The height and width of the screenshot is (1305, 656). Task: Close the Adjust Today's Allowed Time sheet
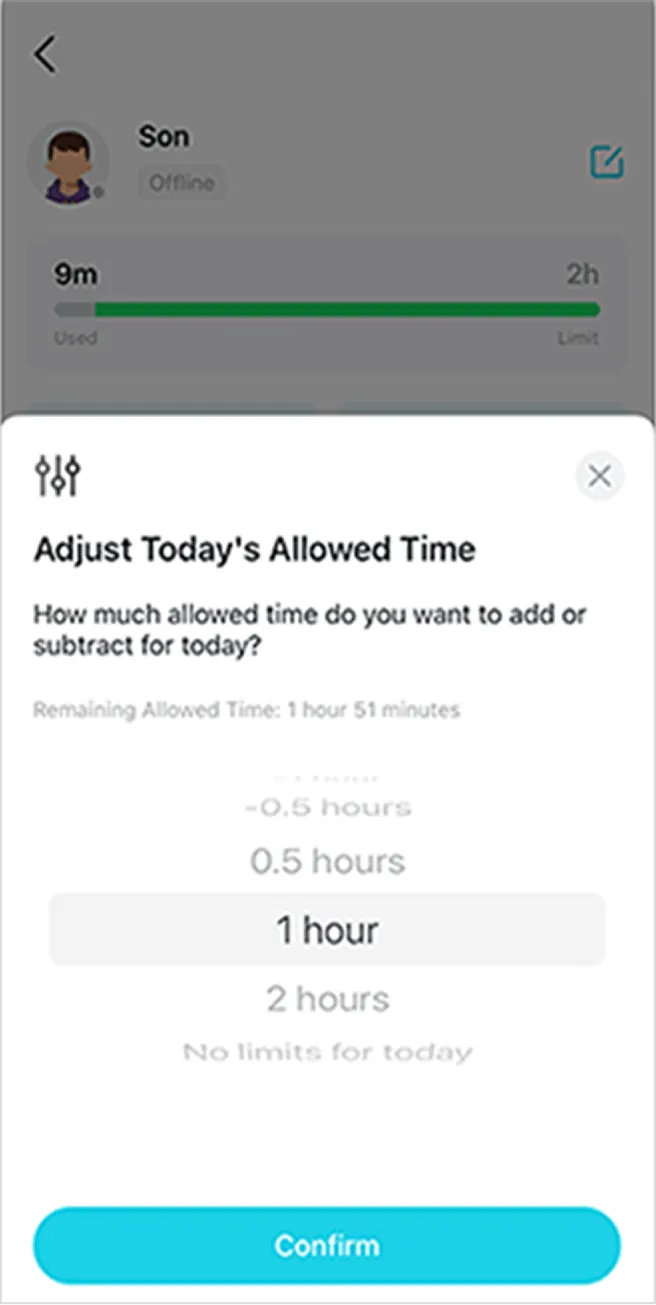[599, 477]
